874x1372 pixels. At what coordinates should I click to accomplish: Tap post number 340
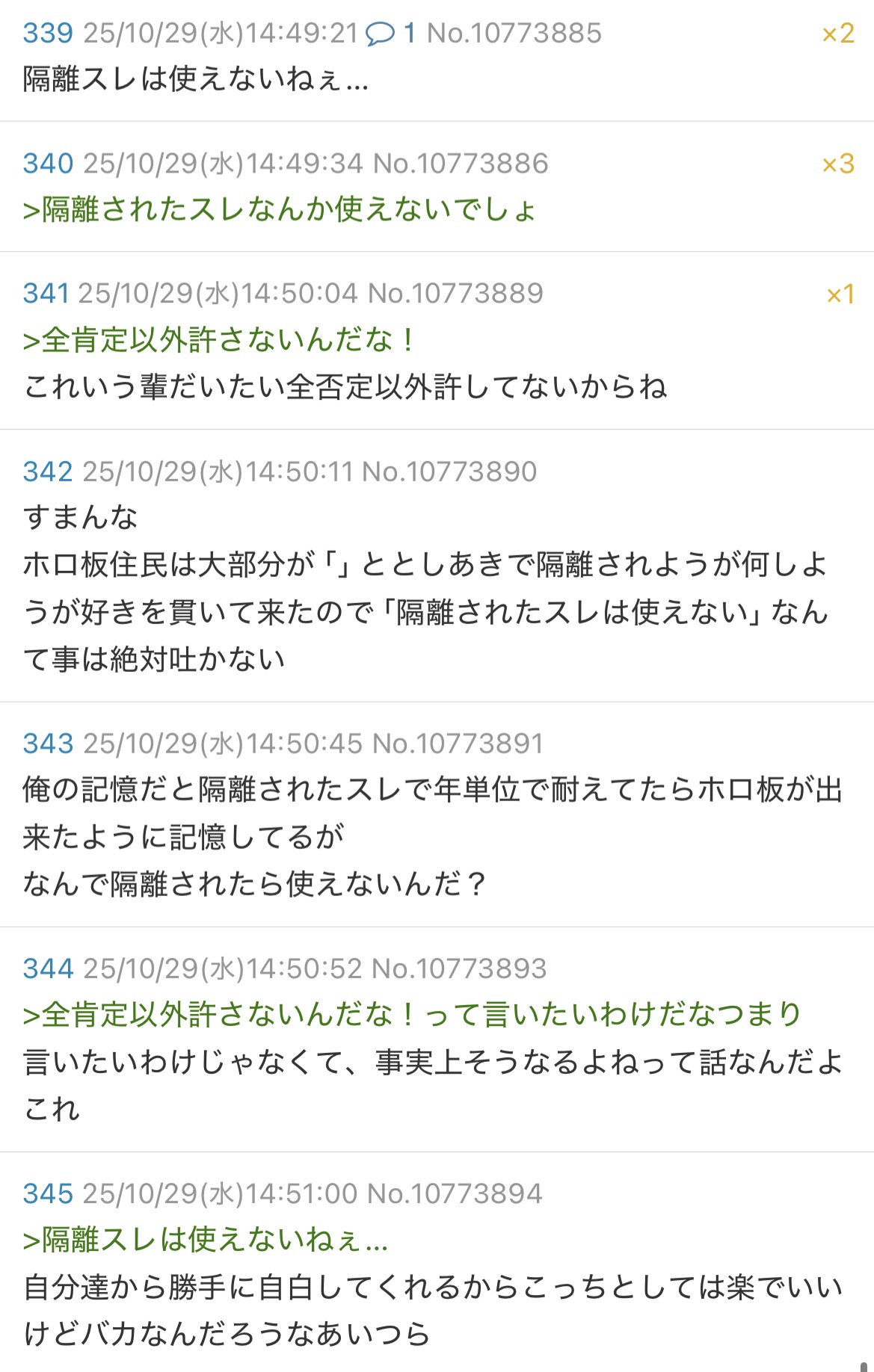click(x=48, y=164)
